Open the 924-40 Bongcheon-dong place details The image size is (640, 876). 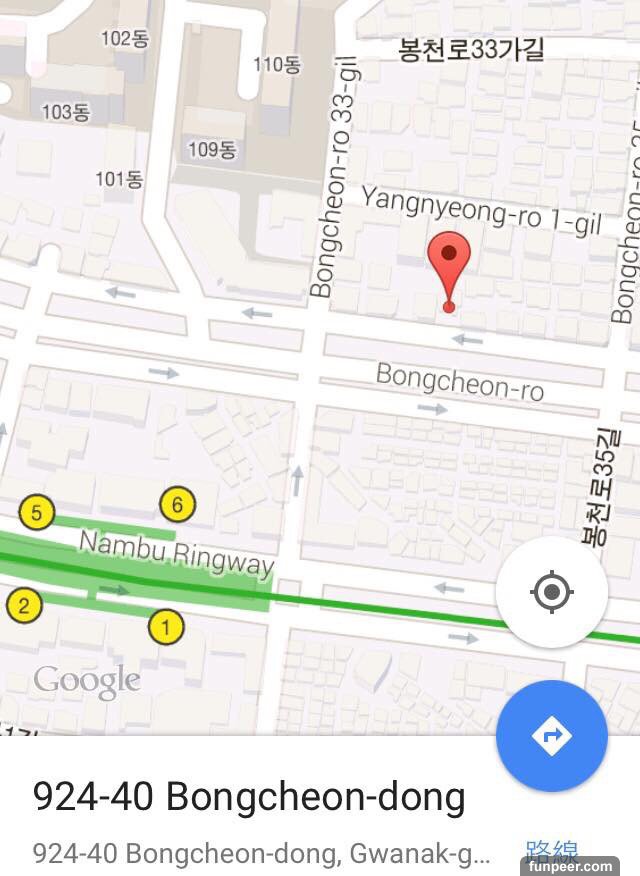[250, 798]
